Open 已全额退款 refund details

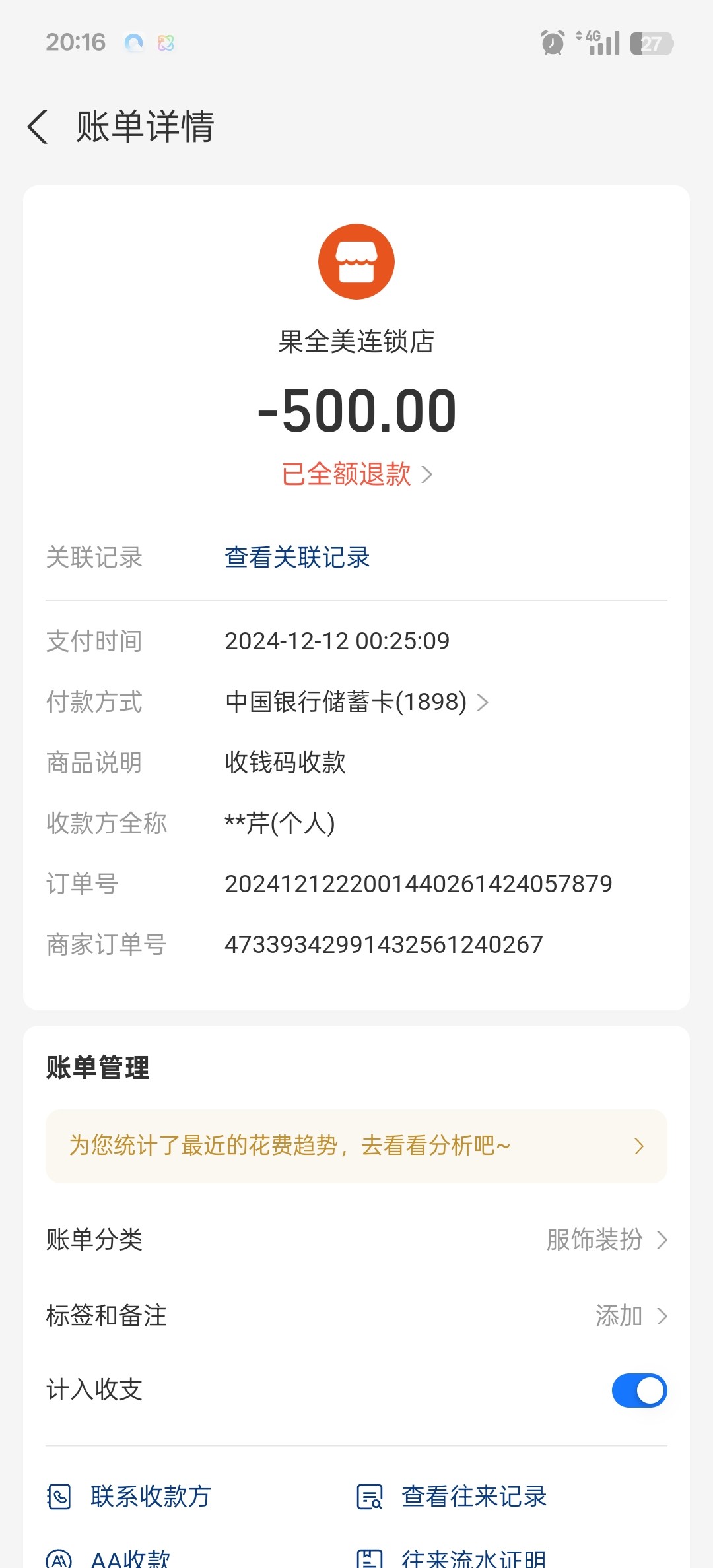coord(356,474)
